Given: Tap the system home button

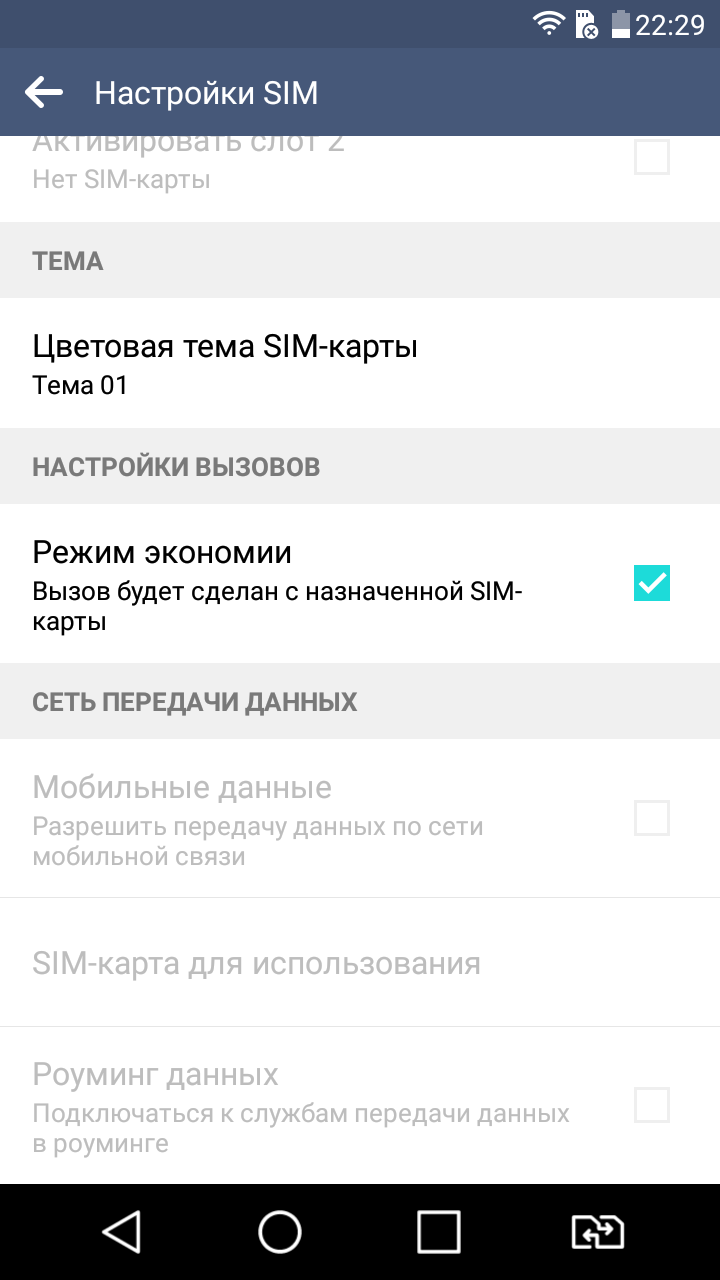Looking at the screenshot, I should pos(280,1232).
